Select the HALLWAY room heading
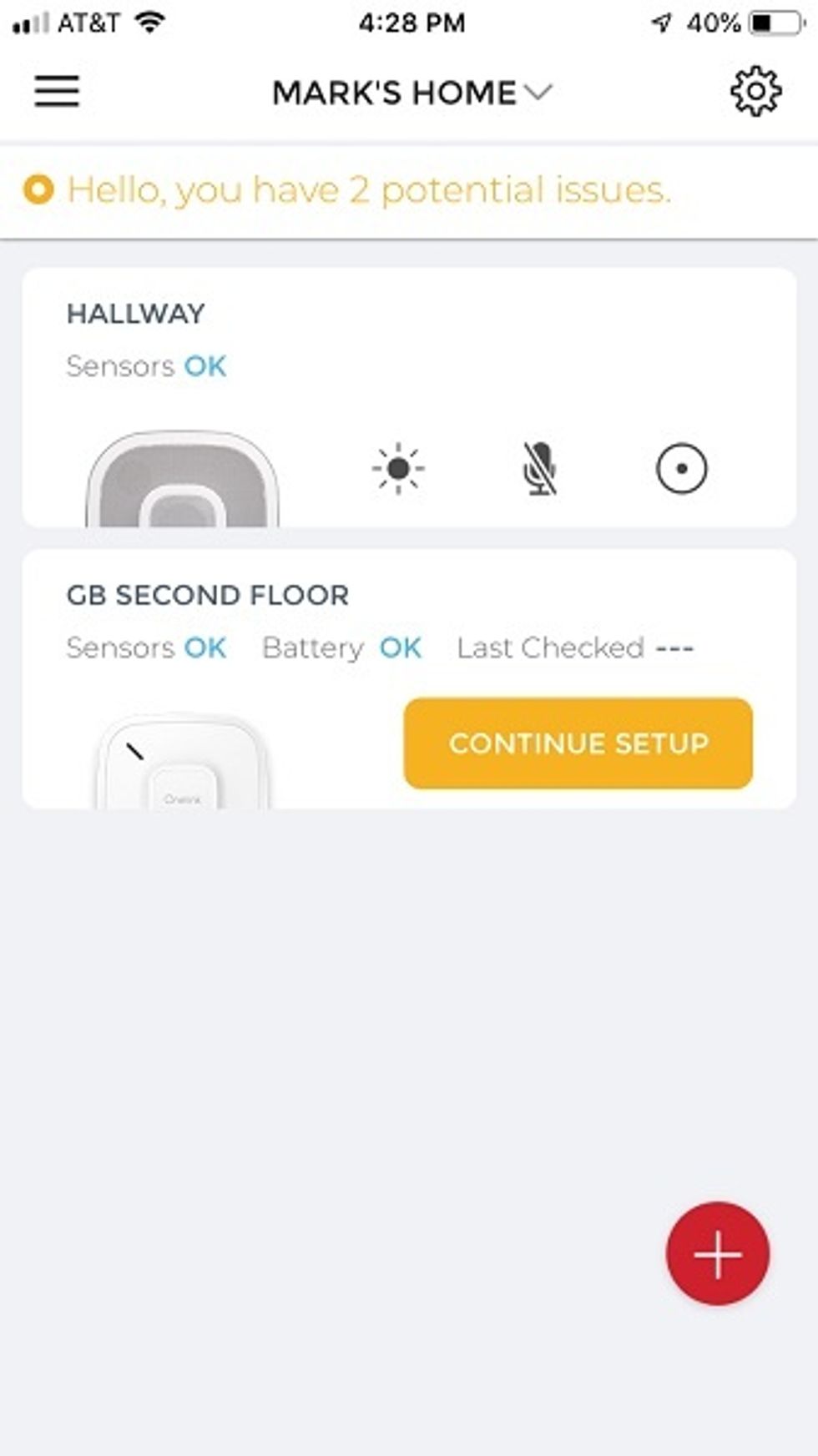The height and width of the screenshot is (1456, 818). 134,315
